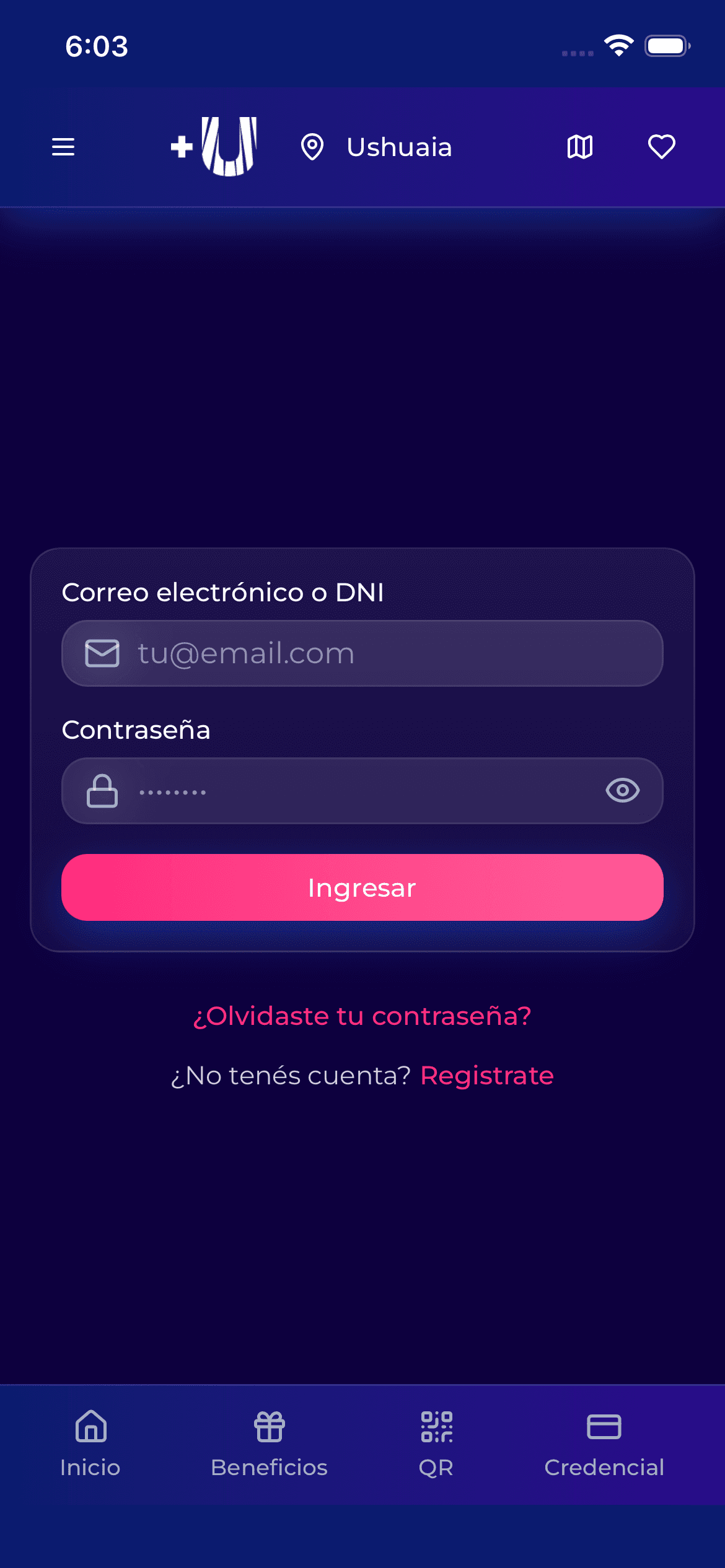Click the Wi-Fi indicator in the status bar
Screen dimensions: 725x1568
point(617,45)
